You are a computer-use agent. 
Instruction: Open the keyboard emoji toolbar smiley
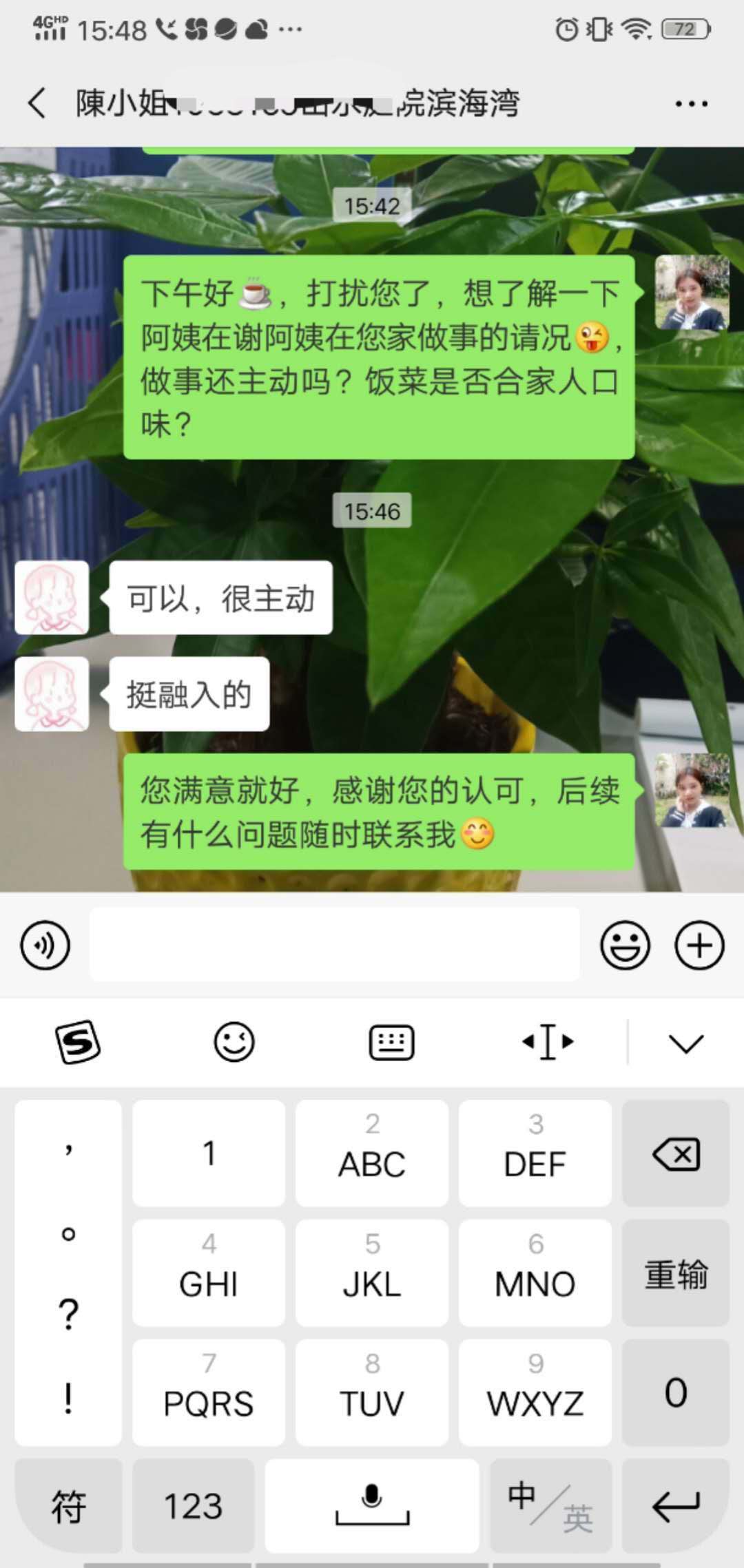point(234,1042)
